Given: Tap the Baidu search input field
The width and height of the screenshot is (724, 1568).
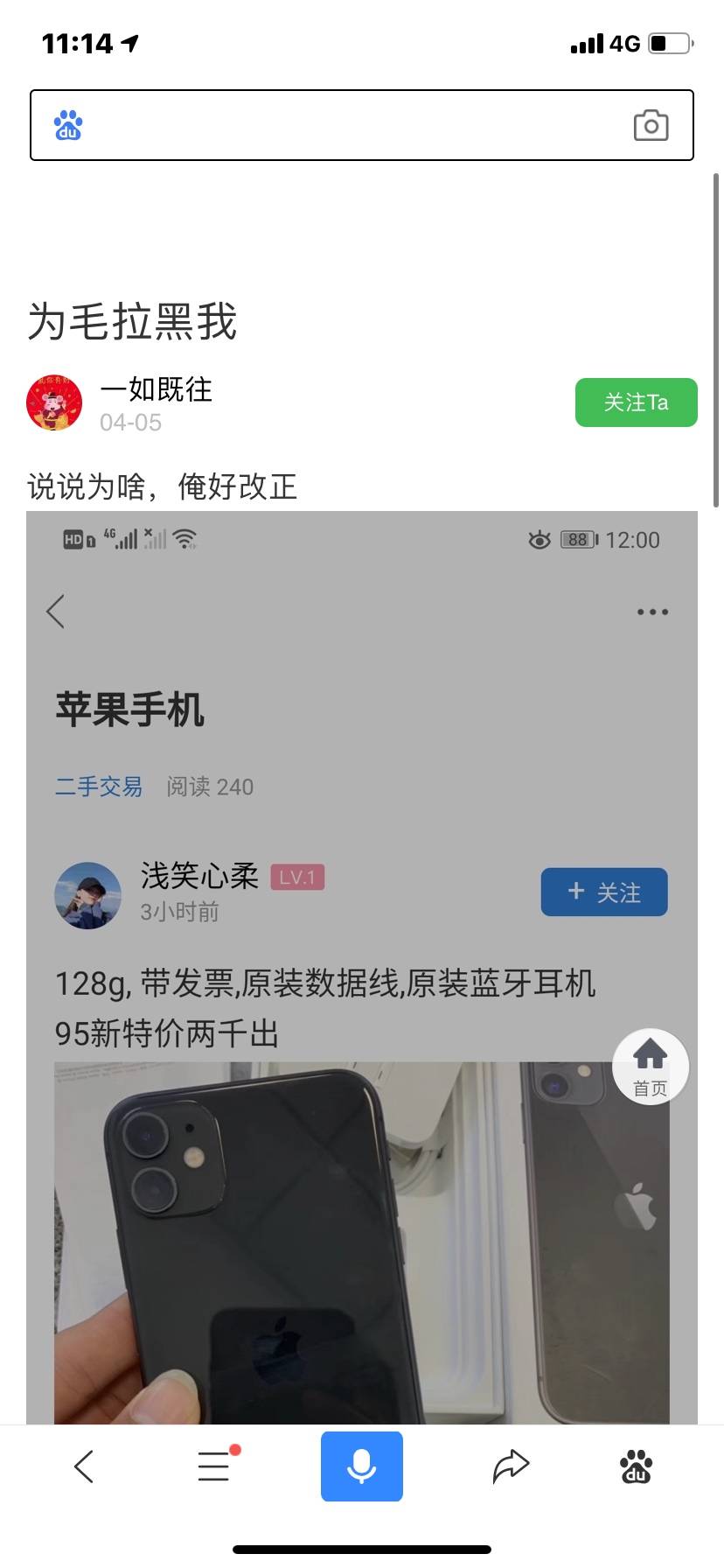Looking at the screenshot, I should point(350,125).
